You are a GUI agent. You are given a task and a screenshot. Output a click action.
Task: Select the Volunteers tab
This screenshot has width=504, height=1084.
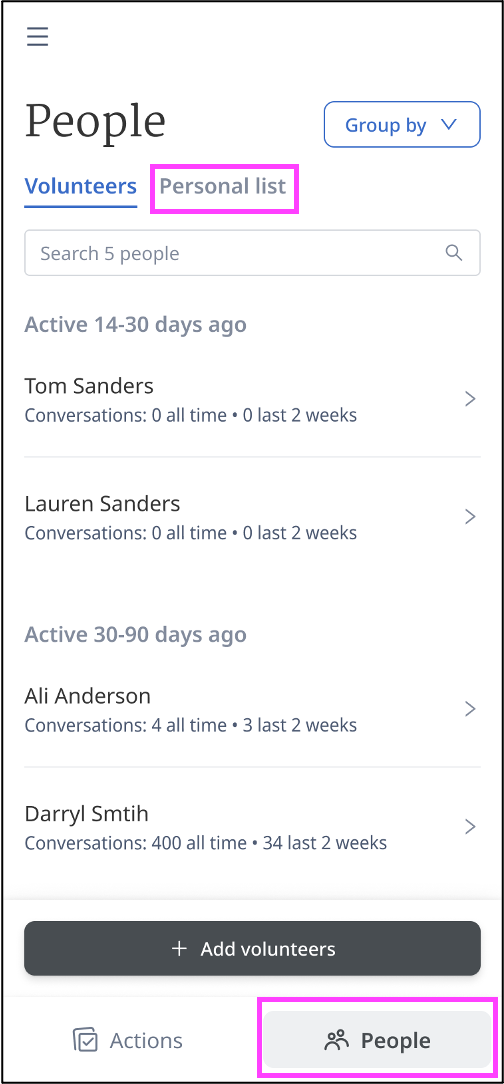[x=81, y=187]
